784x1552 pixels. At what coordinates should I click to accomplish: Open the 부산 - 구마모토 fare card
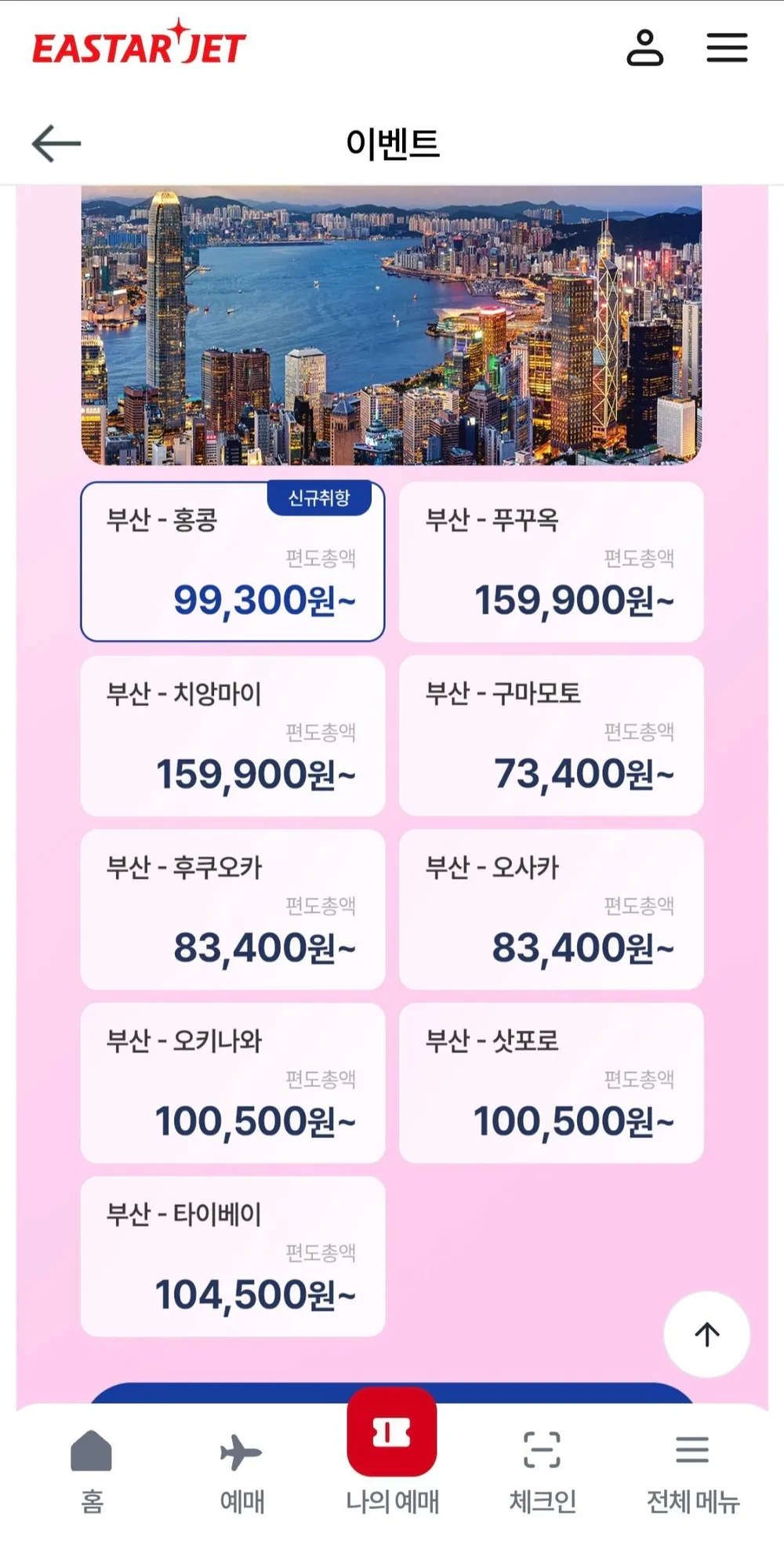[551, 736]
